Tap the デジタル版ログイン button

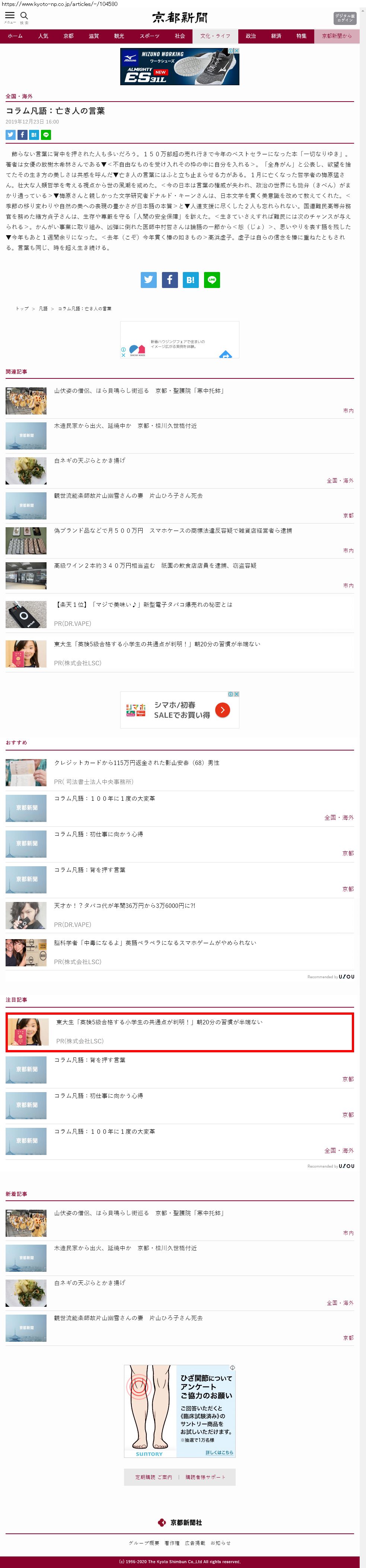345,18
